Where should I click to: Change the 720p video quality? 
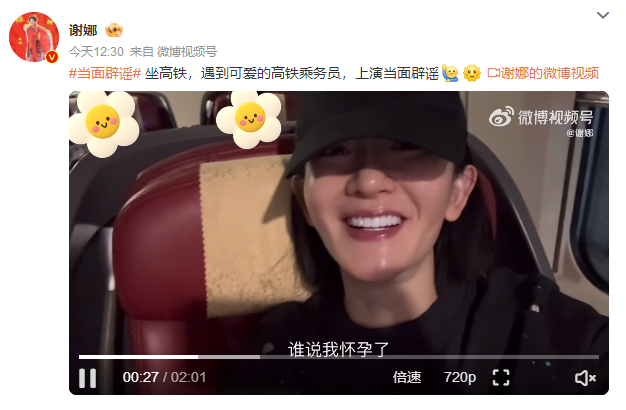459,378
